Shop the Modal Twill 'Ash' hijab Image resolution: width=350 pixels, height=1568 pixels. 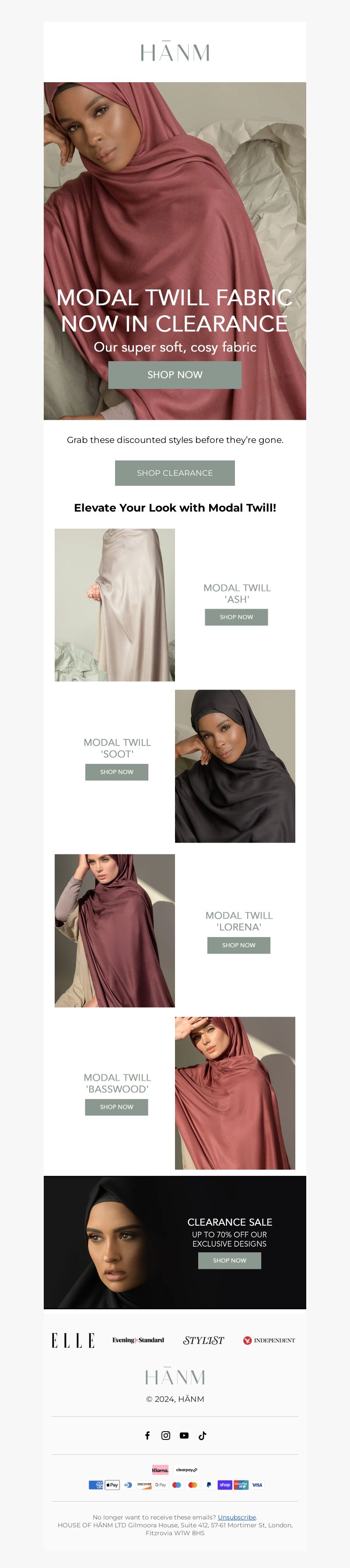pos(236,617)
